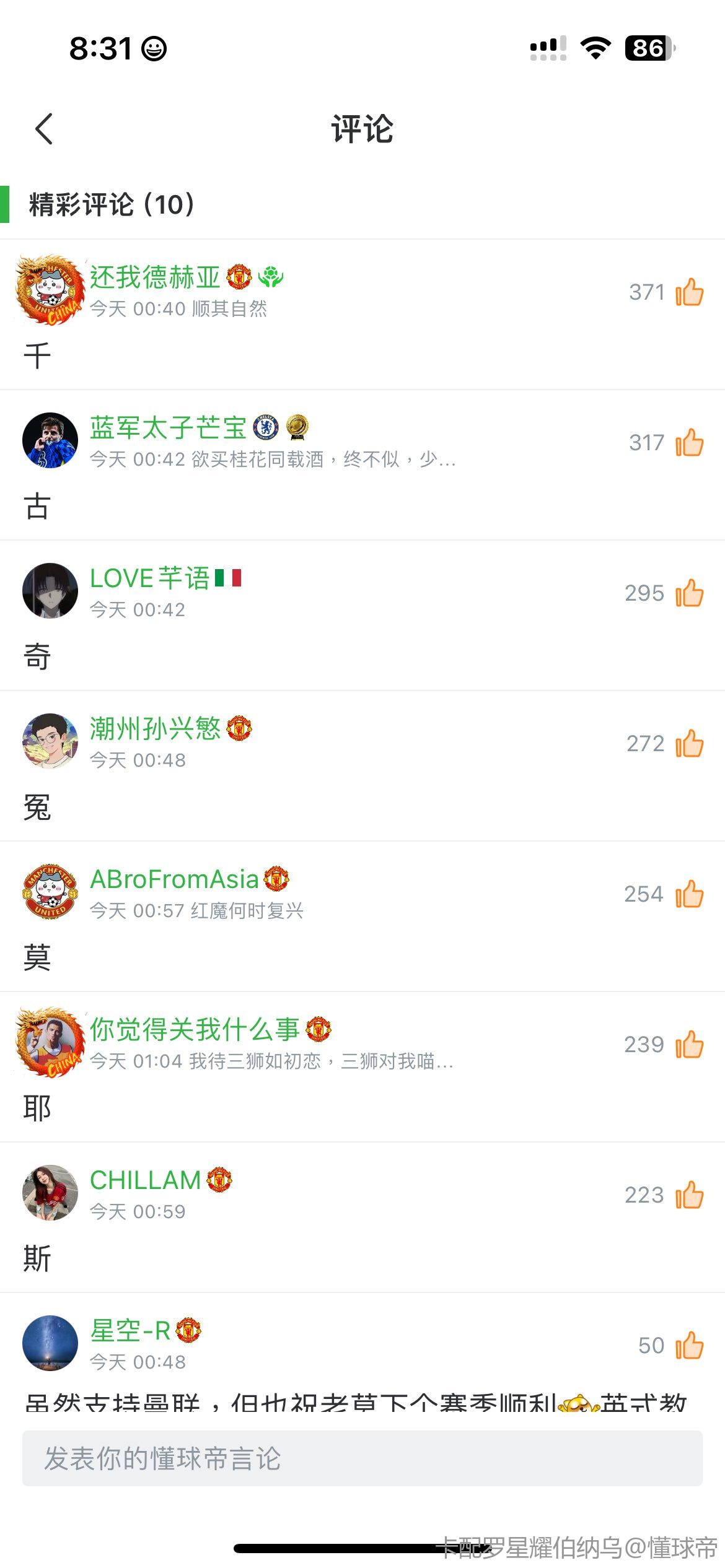View LOVE 芊语's avatar profile
The width and height of the screenshot is (725, 1568).
(50, 591)
